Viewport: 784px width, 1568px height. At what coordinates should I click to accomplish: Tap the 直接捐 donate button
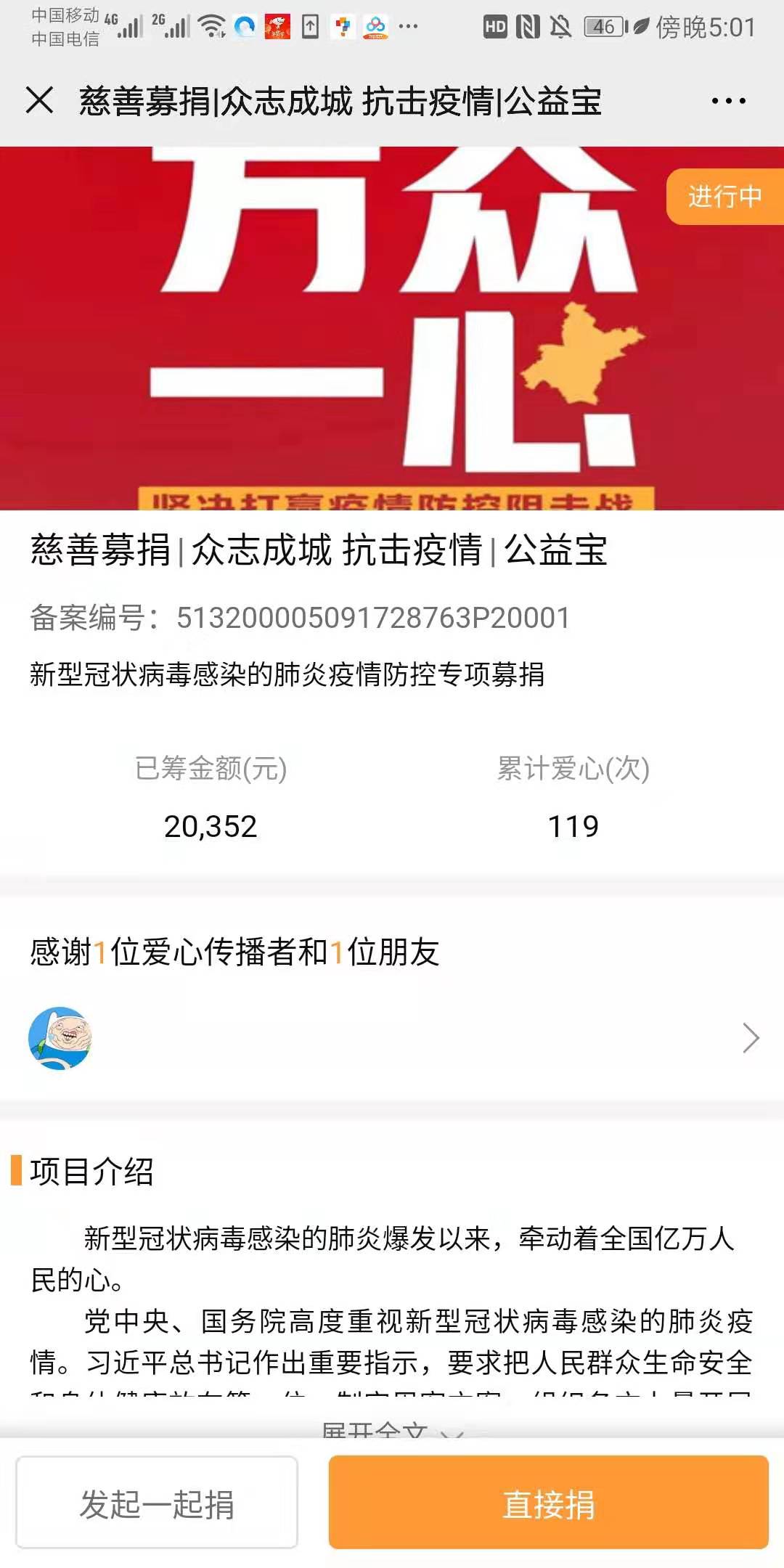tap(548, 1503)
